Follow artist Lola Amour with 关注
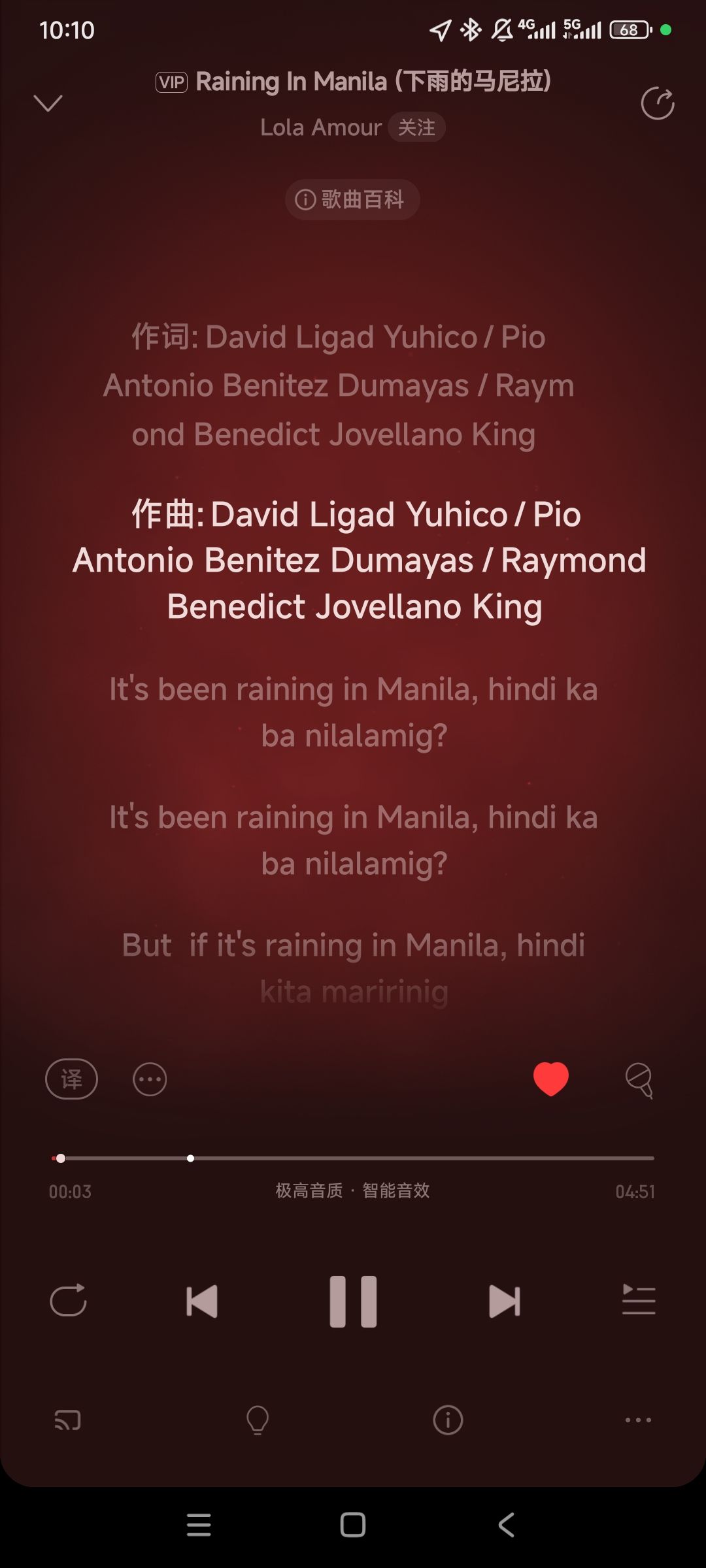The height and width of the screenshot is (1568, 706). [x=416, y=127]
